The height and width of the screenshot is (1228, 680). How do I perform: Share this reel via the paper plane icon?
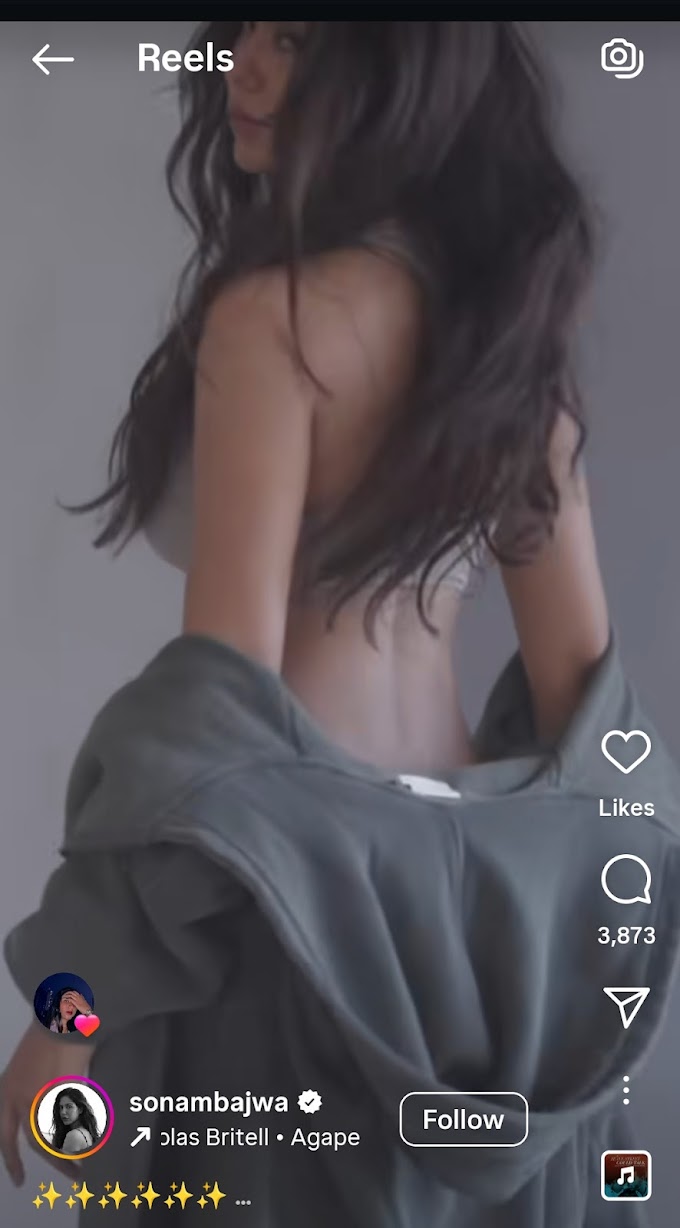click(626, 1006)
